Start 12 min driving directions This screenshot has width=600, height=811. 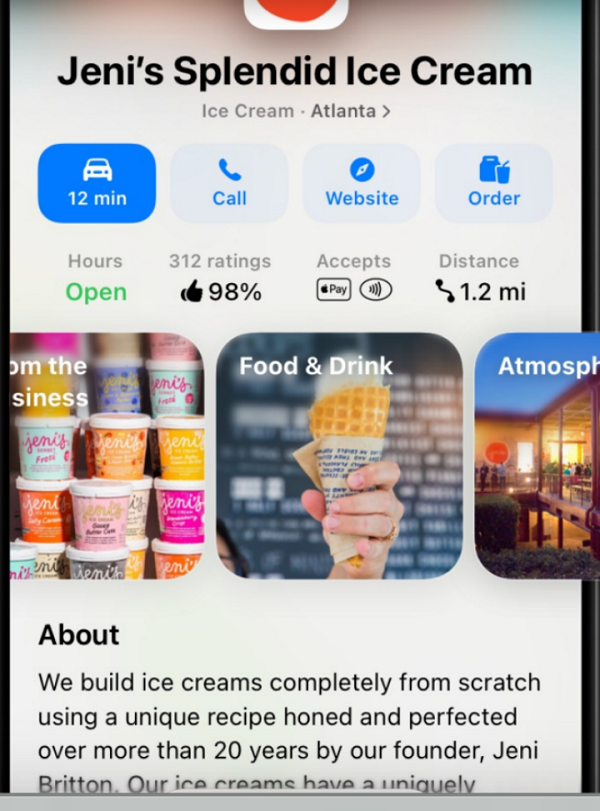97,183
